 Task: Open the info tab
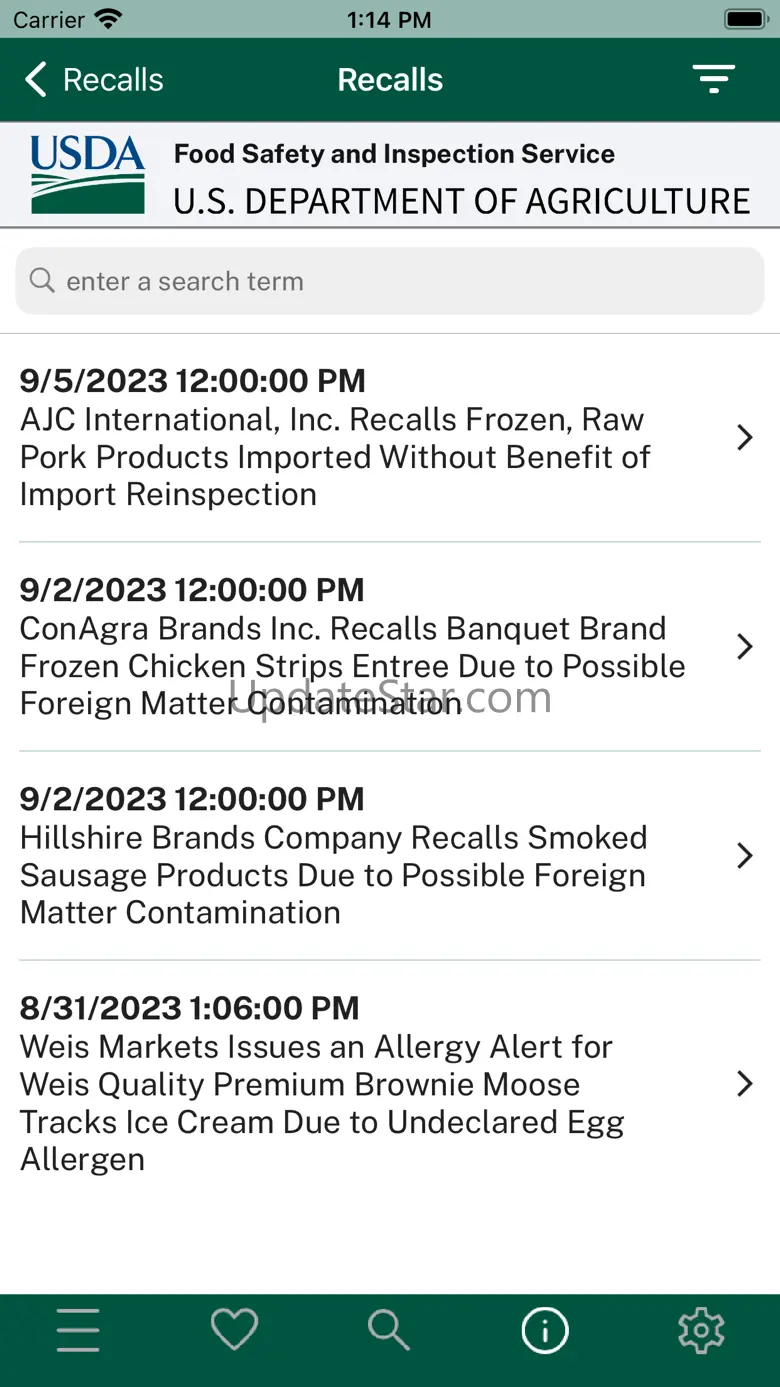click(x=545, y=1330)
